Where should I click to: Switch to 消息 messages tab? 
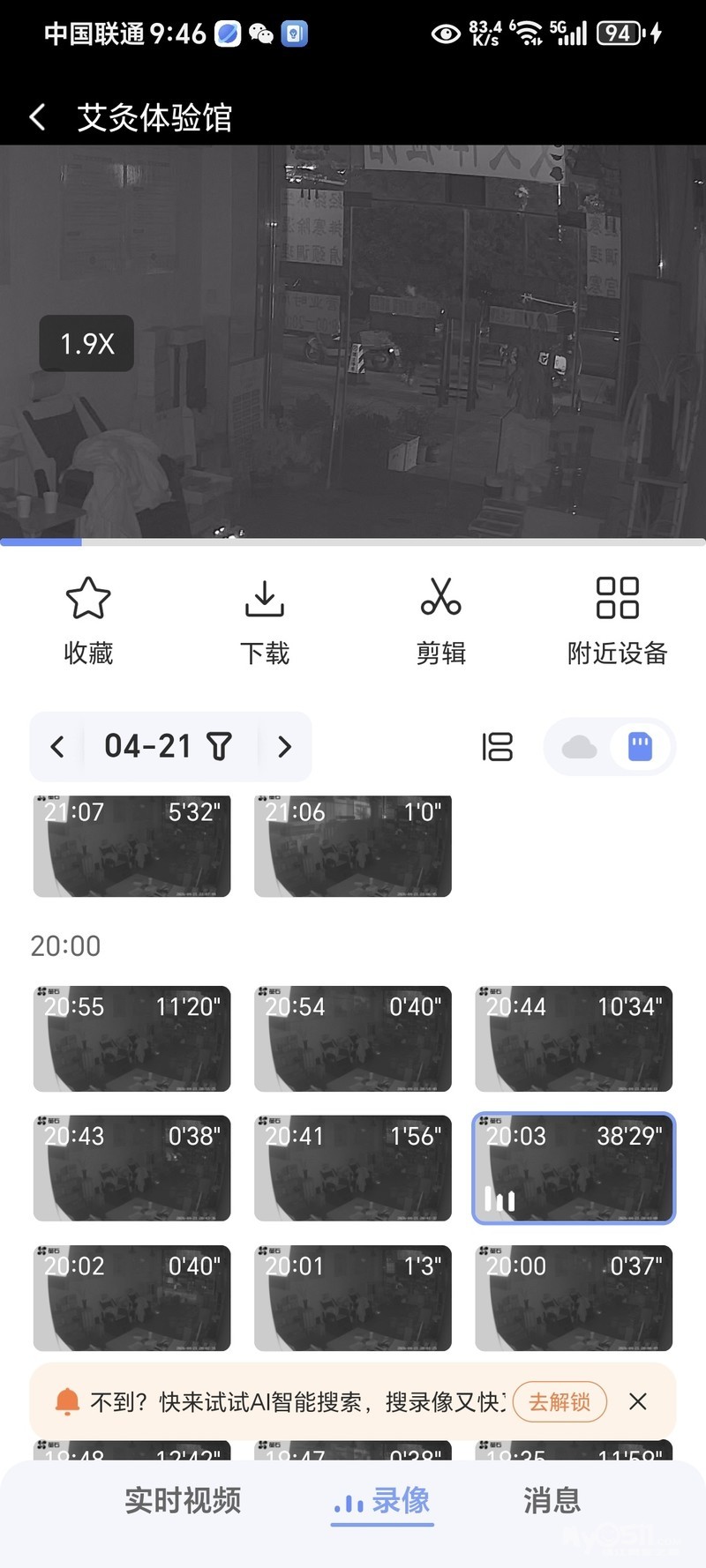[552, 1500]
